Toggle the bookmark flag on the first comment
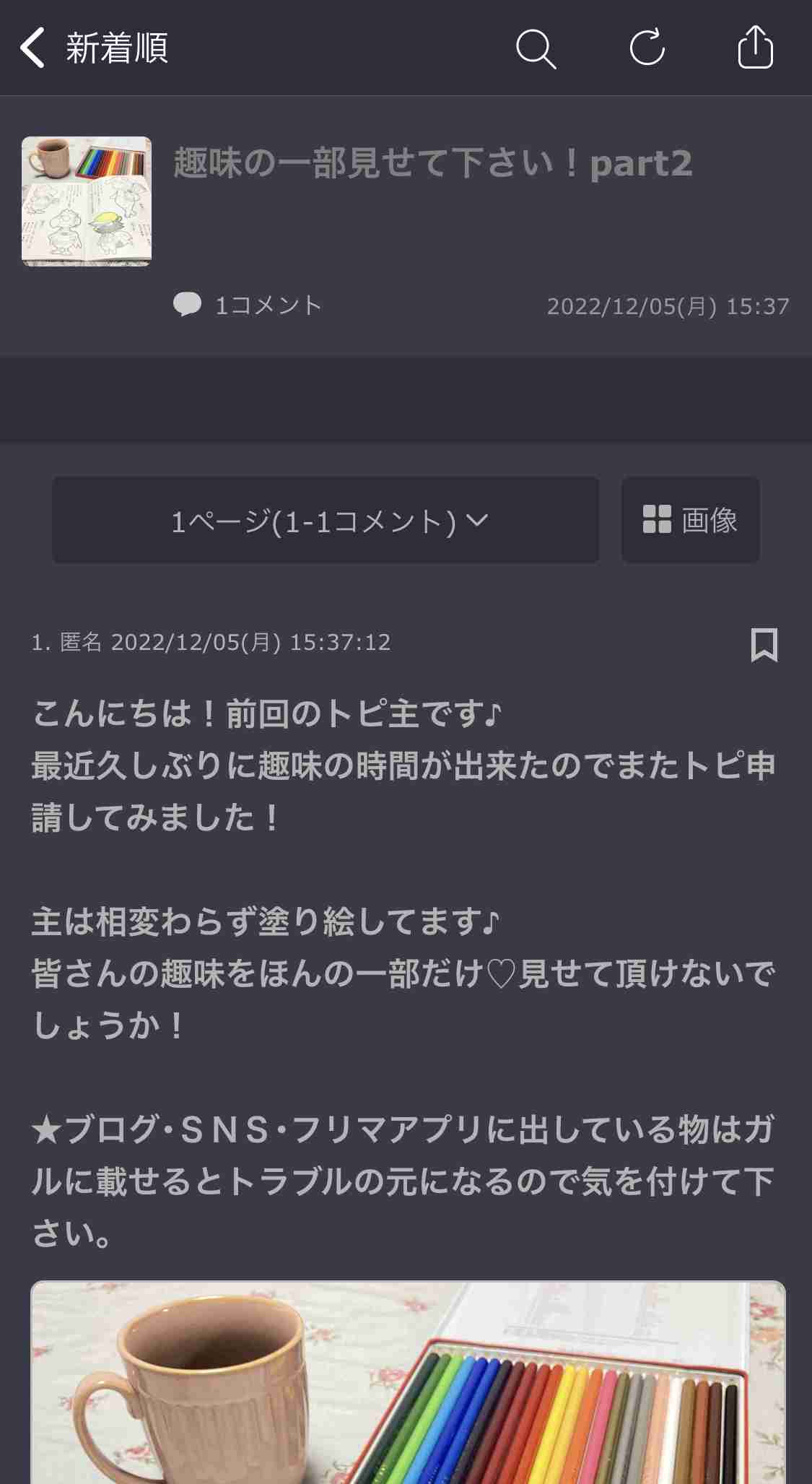This screenshot has width=812, height=1484. [x=765, y=643]
